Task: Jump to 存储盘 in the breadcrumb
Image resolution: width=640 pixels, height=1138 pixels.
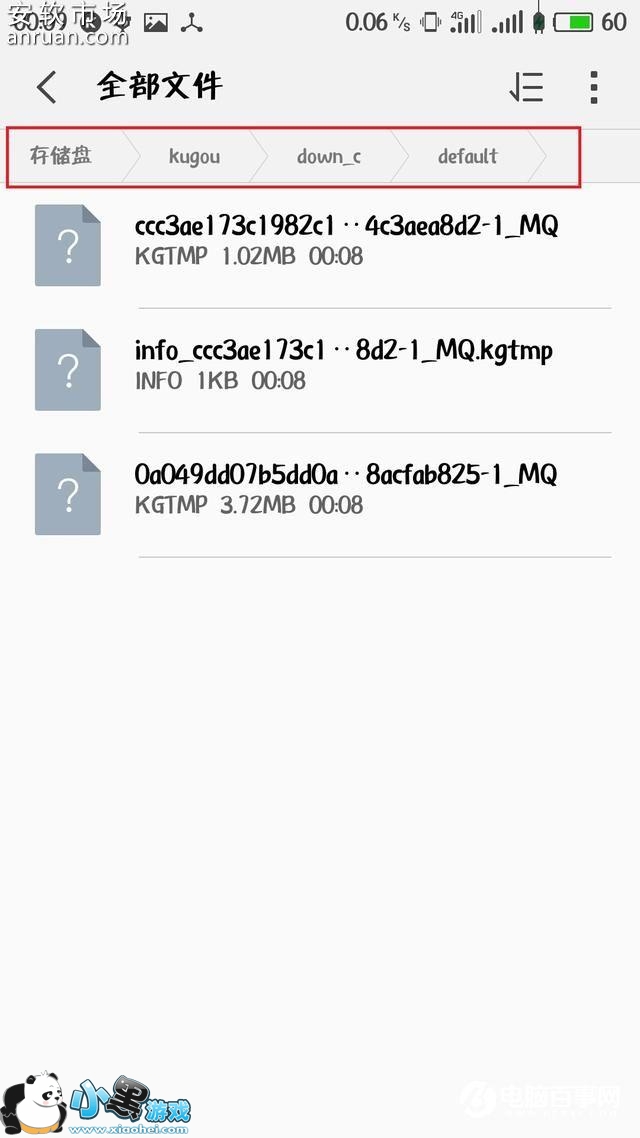Action: click(x=61, y=156)
